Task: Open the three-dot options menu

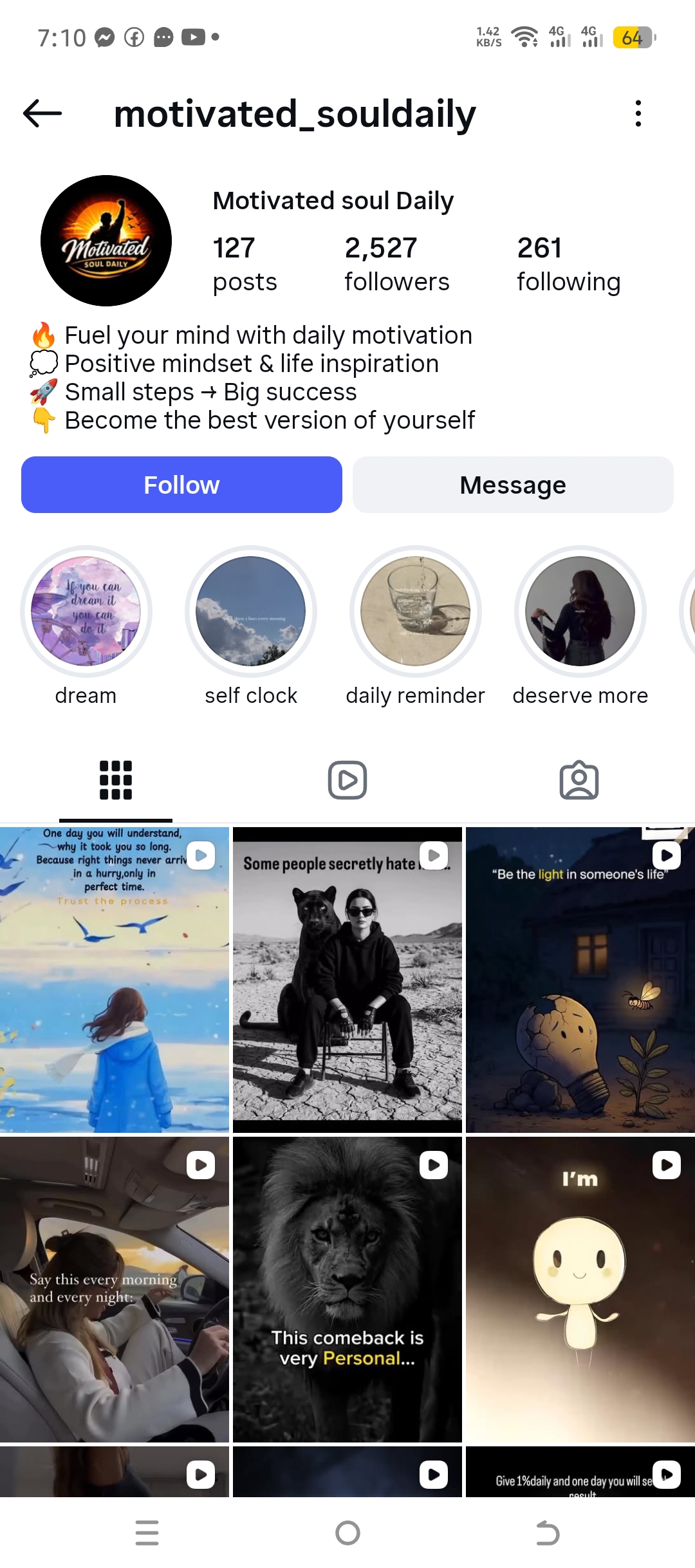Action: (638, 113)
